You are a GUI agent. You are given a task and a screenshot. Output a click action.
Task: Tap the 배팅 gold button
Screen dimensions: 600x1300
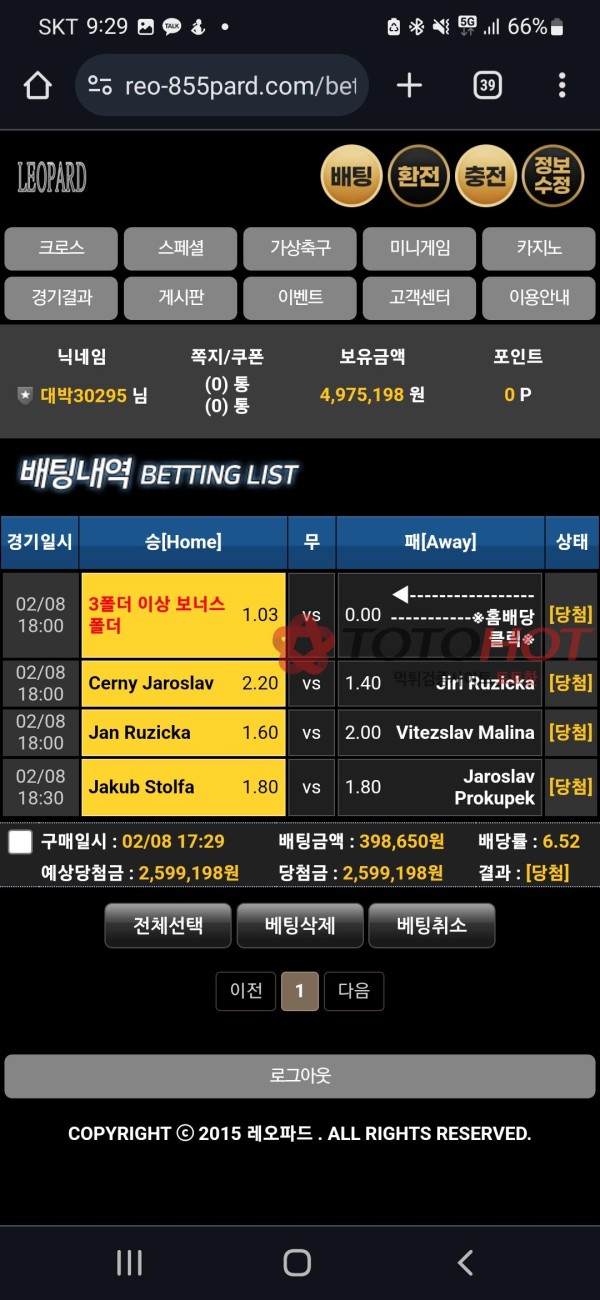(351, 177)
